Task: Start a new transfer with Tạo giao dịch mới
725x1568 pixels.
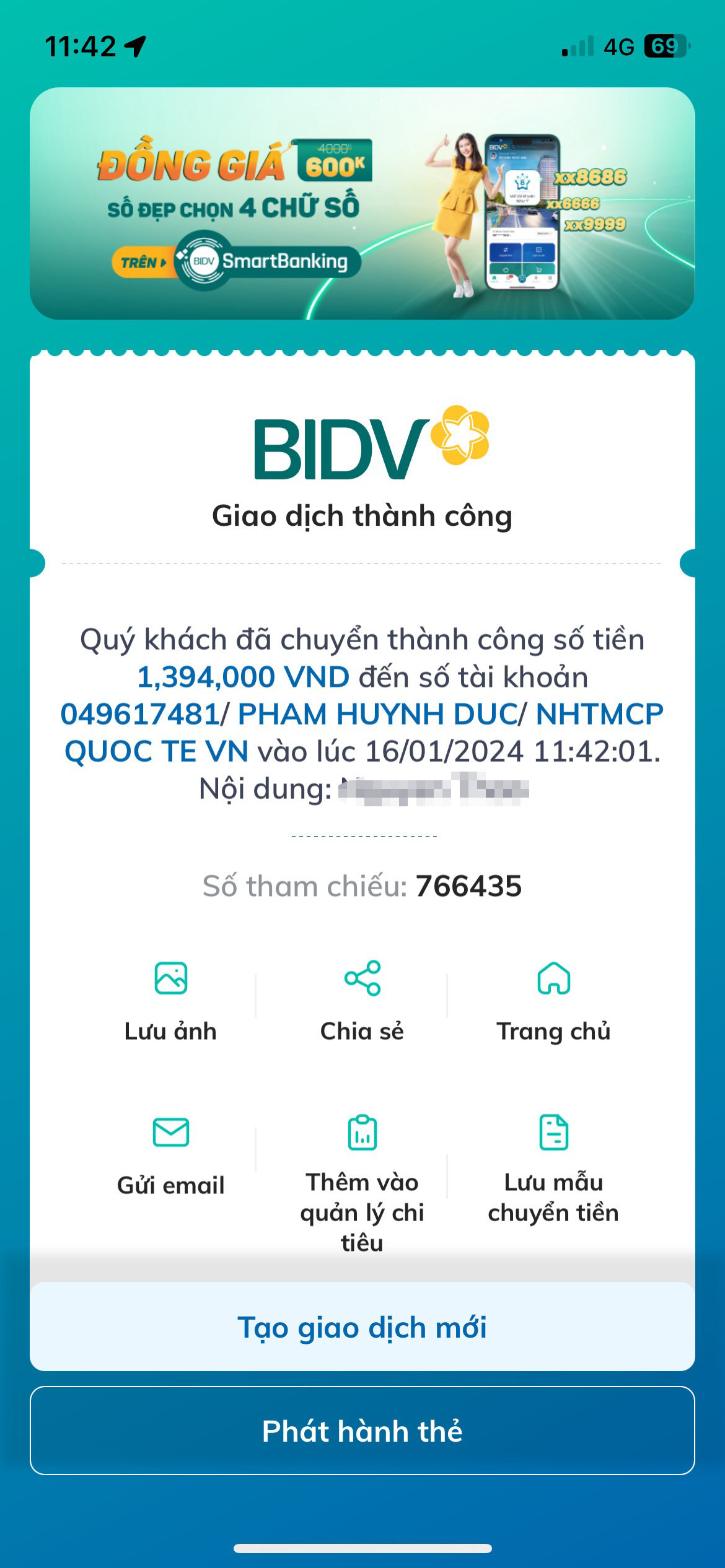Action: [362, 1328]
